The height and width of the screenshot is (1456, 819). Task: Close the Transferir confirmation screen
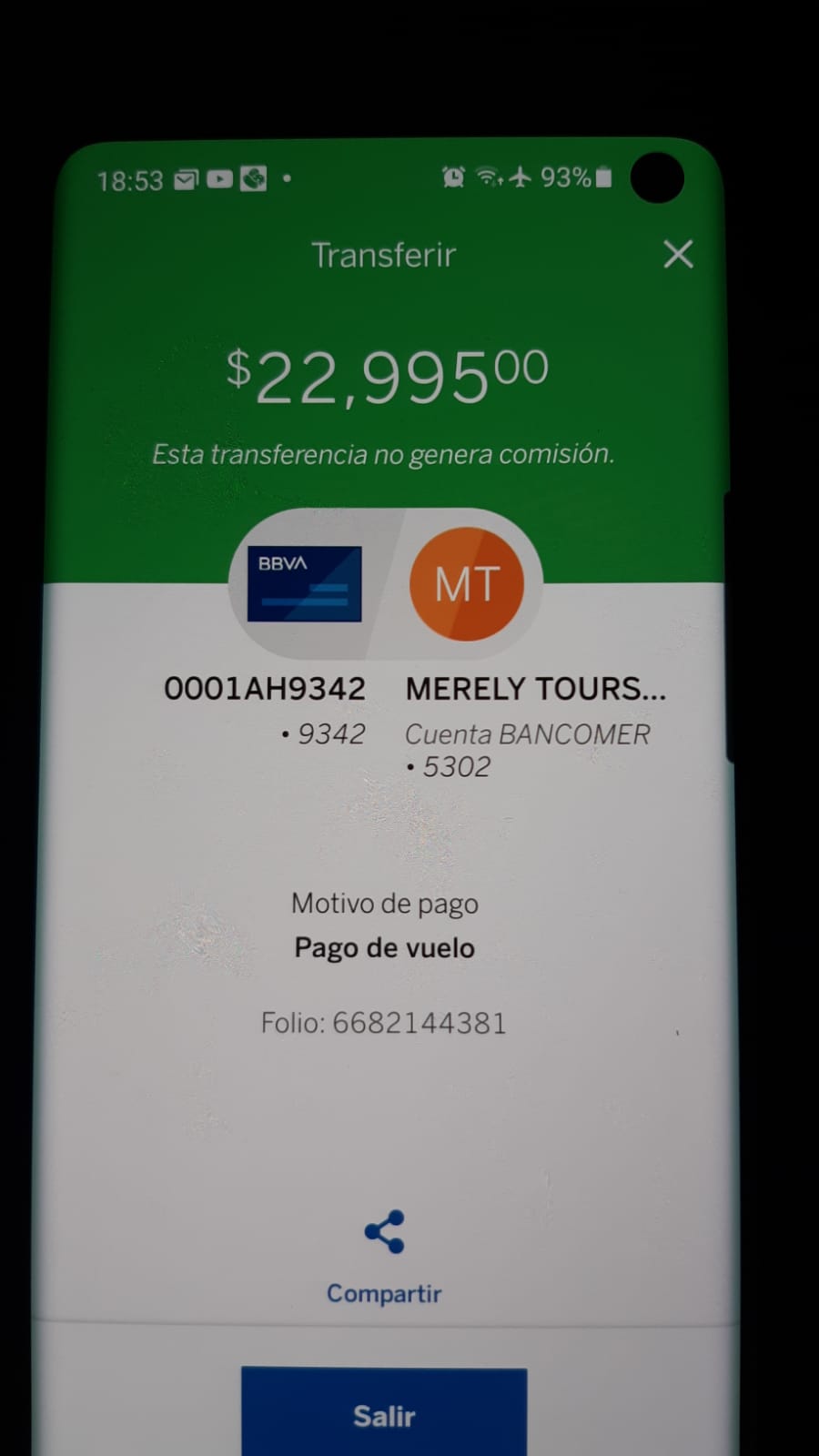pyautogui.click(x=678, y=254)
